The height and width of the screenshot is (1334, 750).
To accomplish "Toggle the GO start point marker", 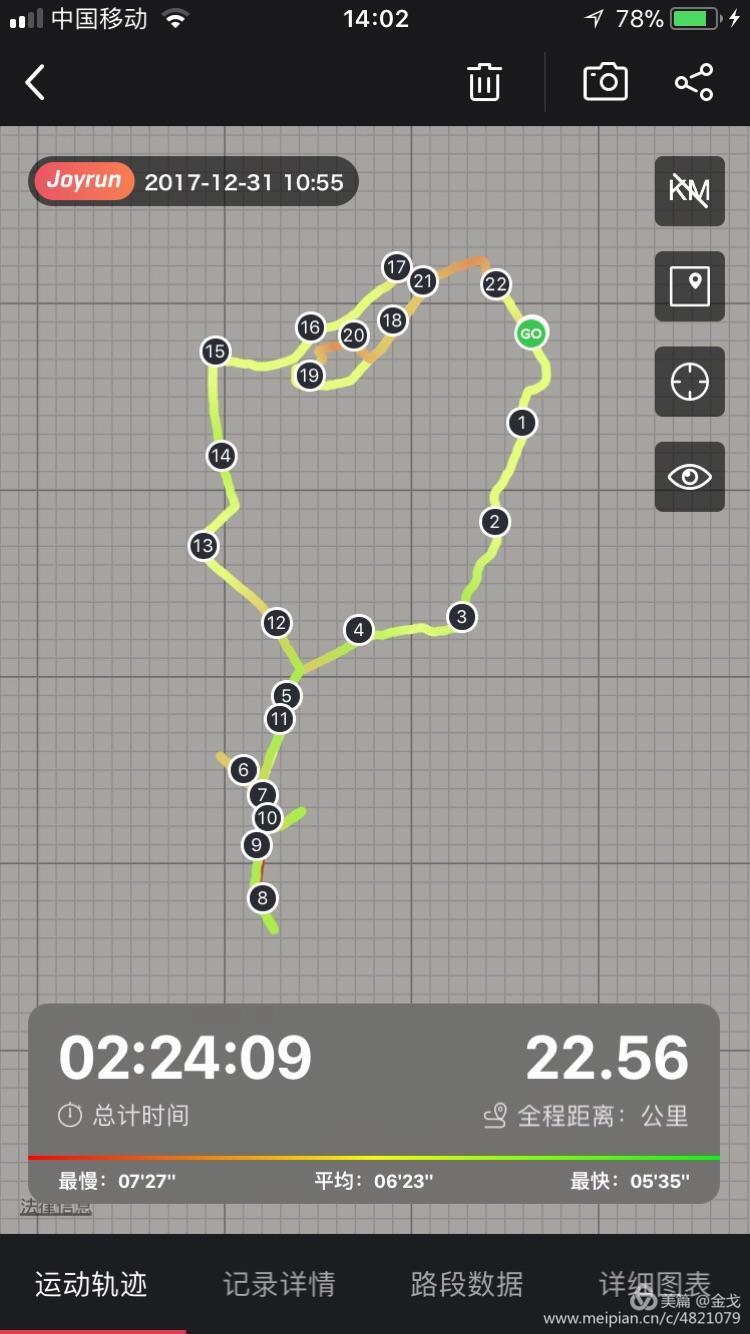I will (x=531, y=333).
